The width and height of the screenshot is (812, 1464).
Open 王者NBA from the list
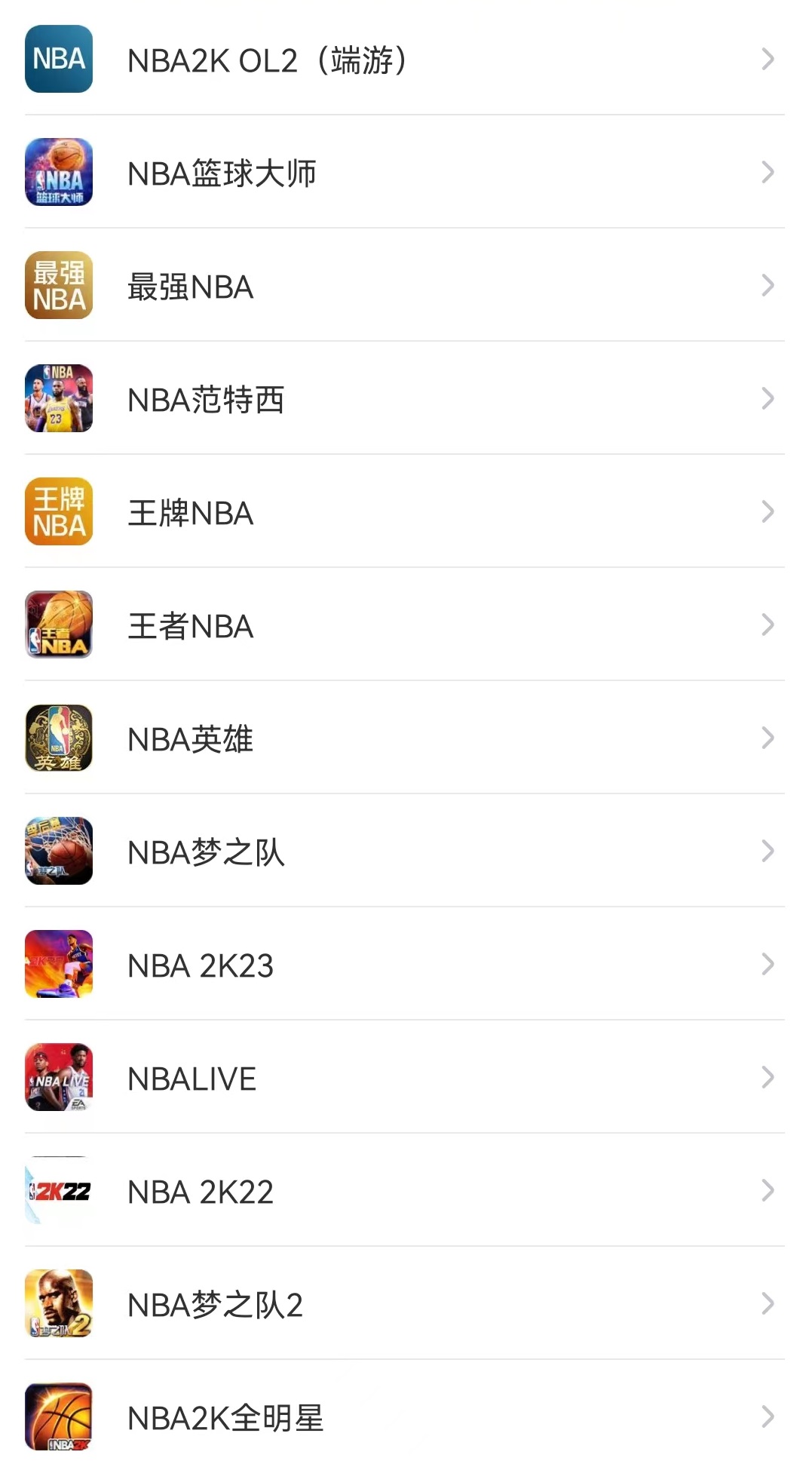point(404,625)
